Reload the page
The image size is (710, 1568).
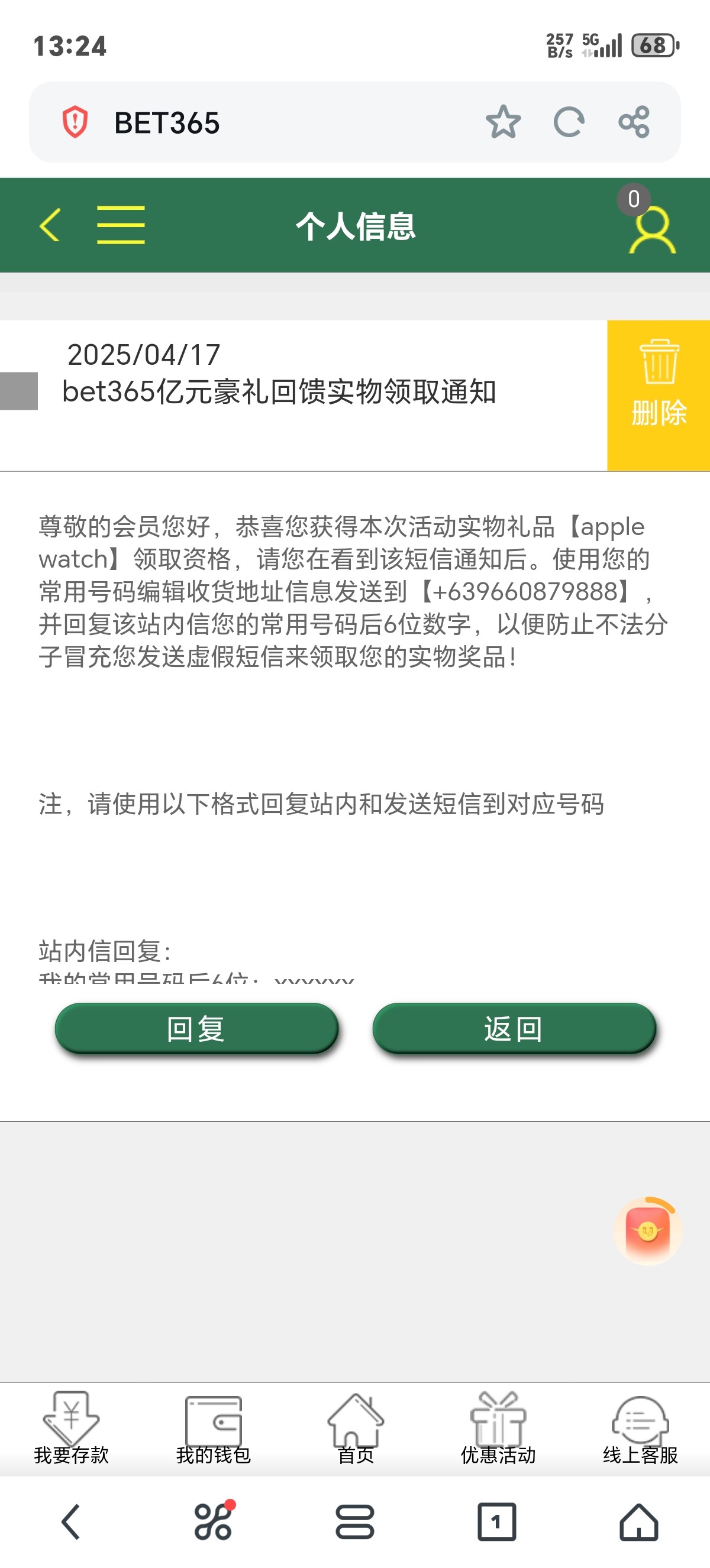pyautogui.click(x=569, y=122)
